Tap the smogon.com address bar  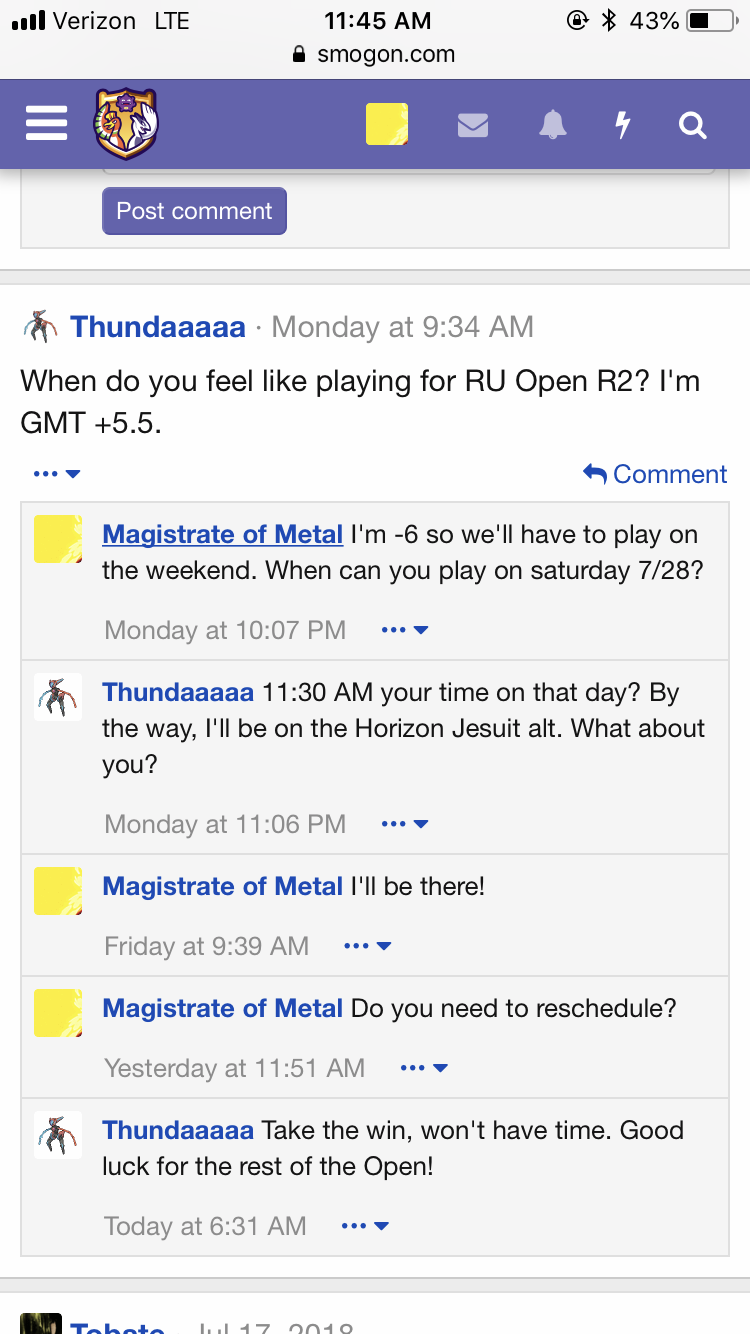[375, 54]
